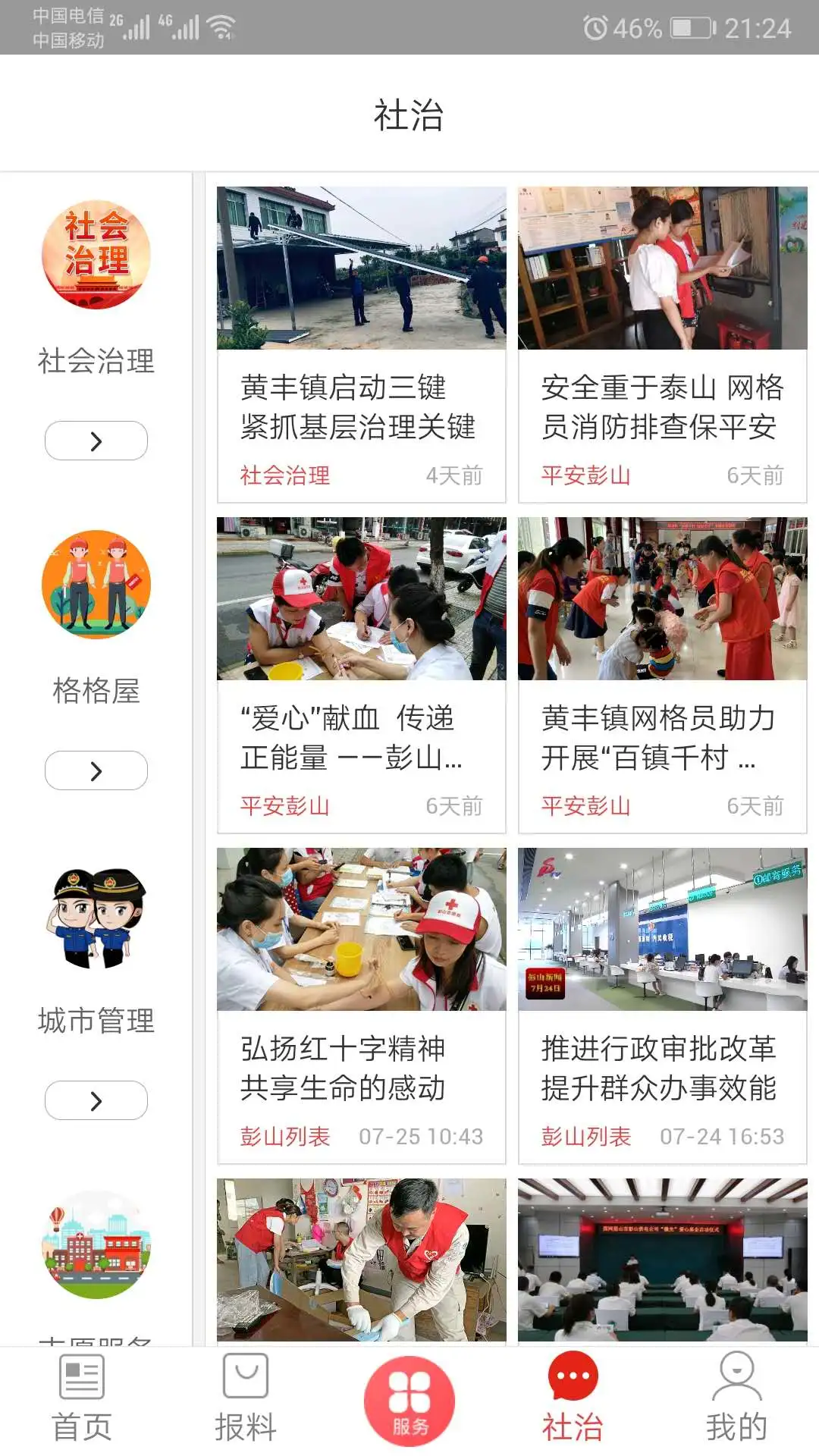This screenshot has width=819, height=1456.
Task: Tap the arrow under 城市管理
Action: tap(96, 1100)
